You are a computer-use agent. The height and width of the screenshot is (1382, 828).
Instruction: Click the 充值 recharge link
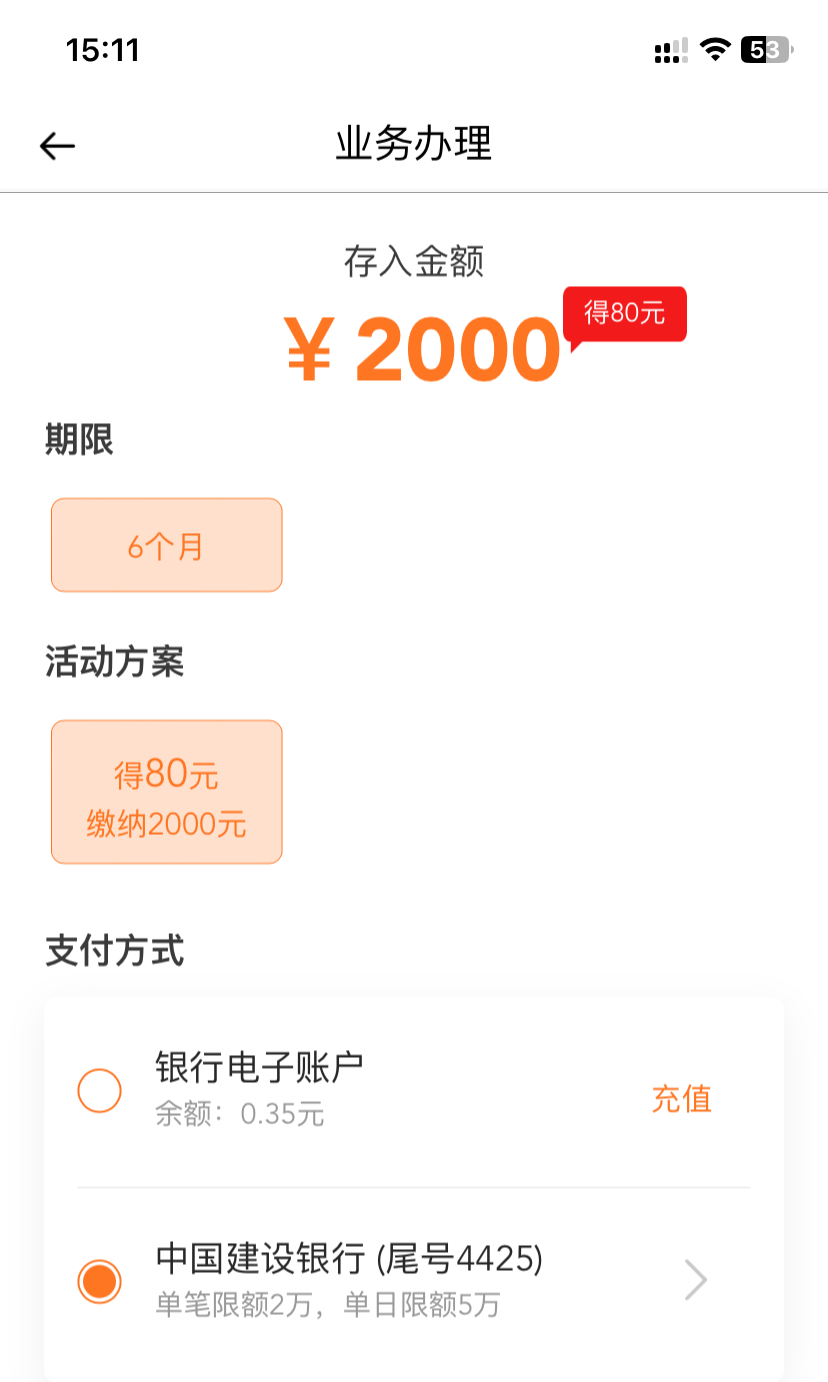(681, 1098)
